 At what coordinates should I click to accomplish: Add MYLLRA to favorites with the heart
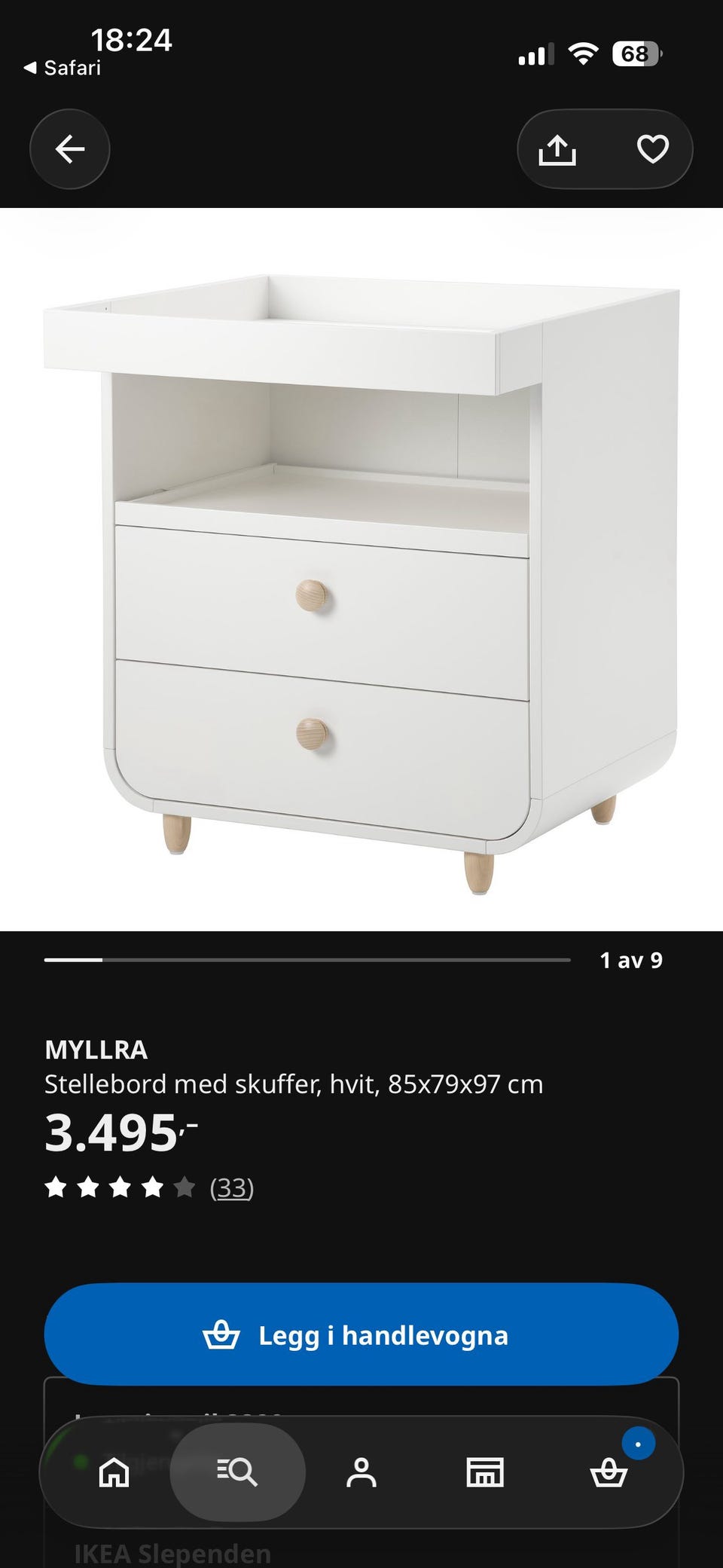point(652,149)
